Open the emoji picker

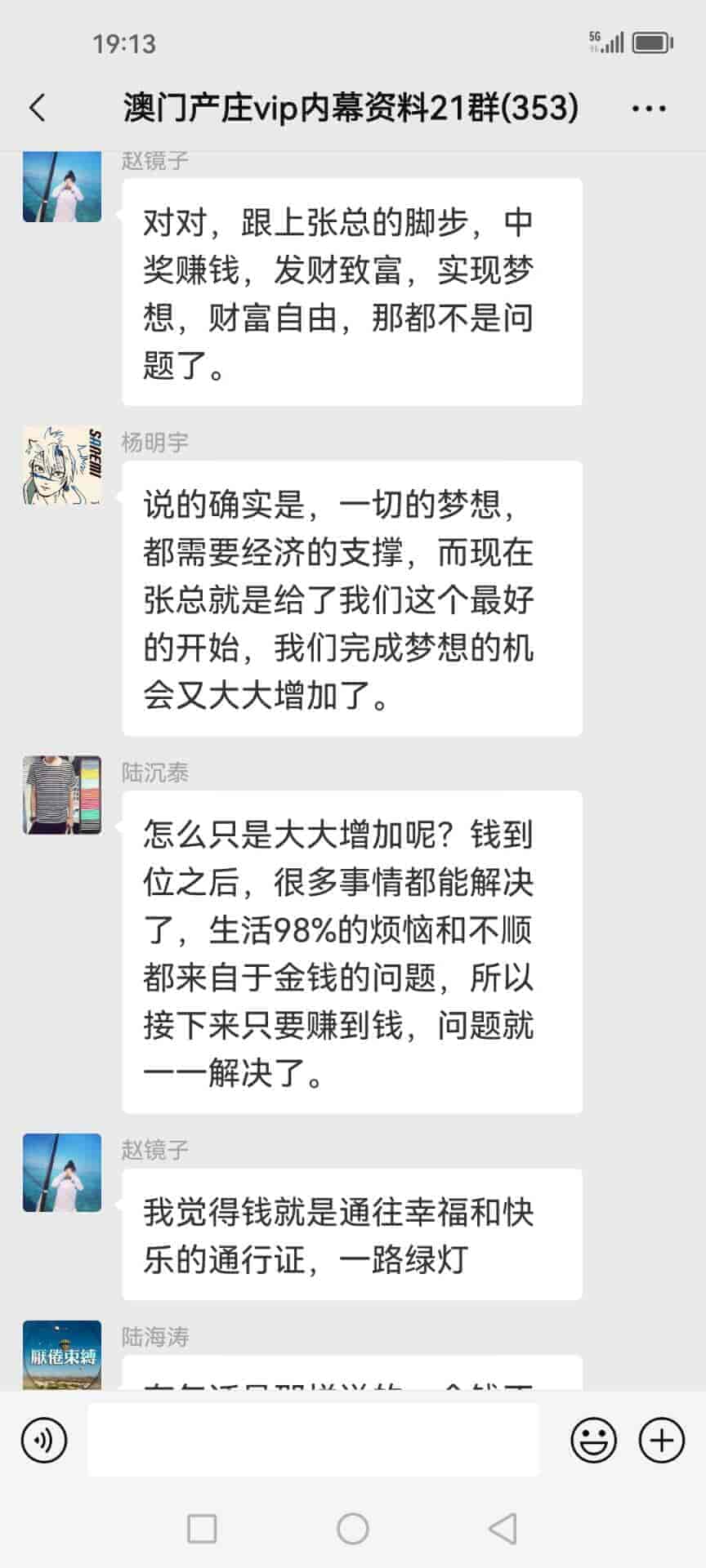(593, 1440)
